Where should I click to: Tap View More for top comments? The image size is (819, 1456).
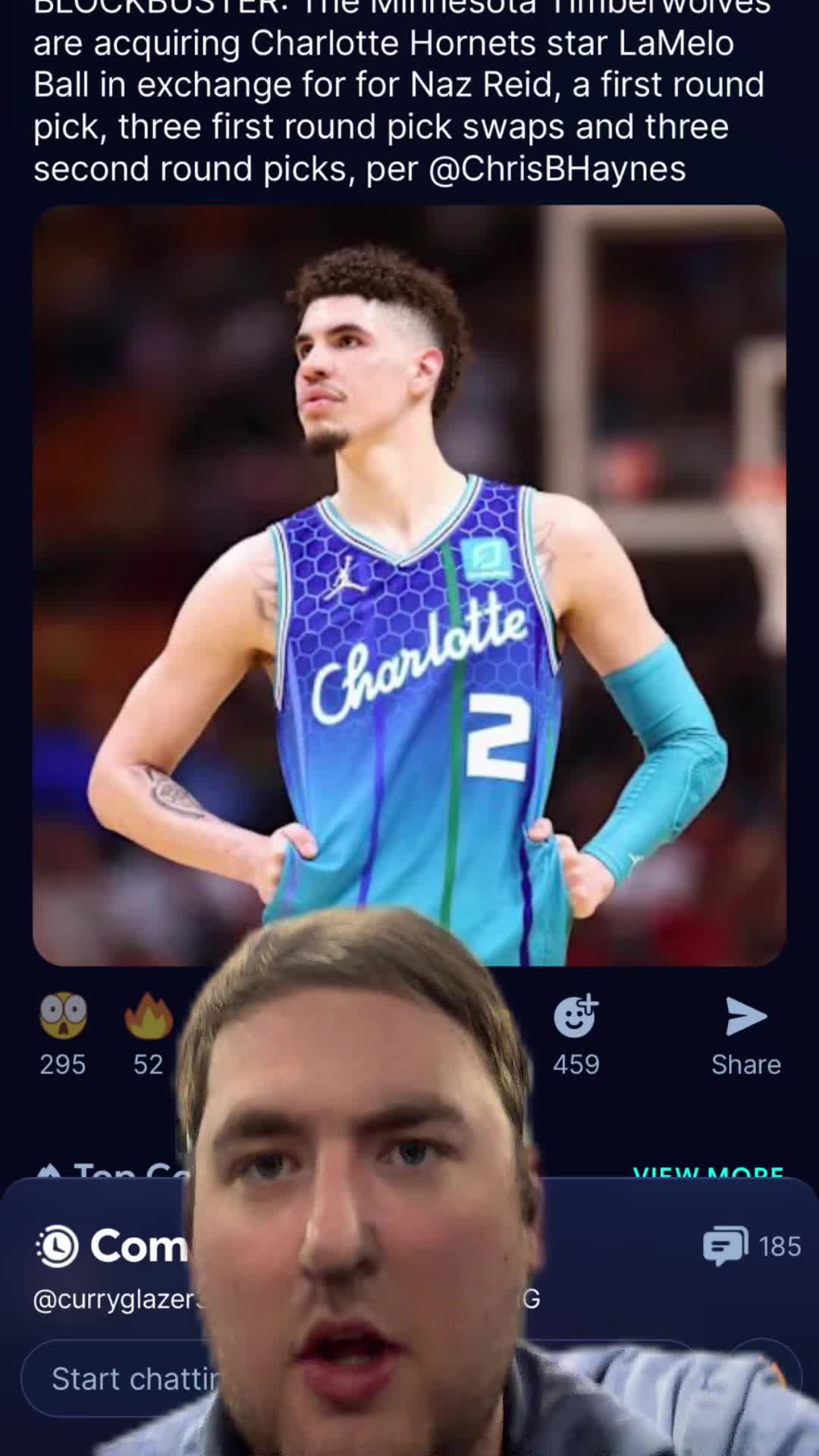coord(708,1172)
